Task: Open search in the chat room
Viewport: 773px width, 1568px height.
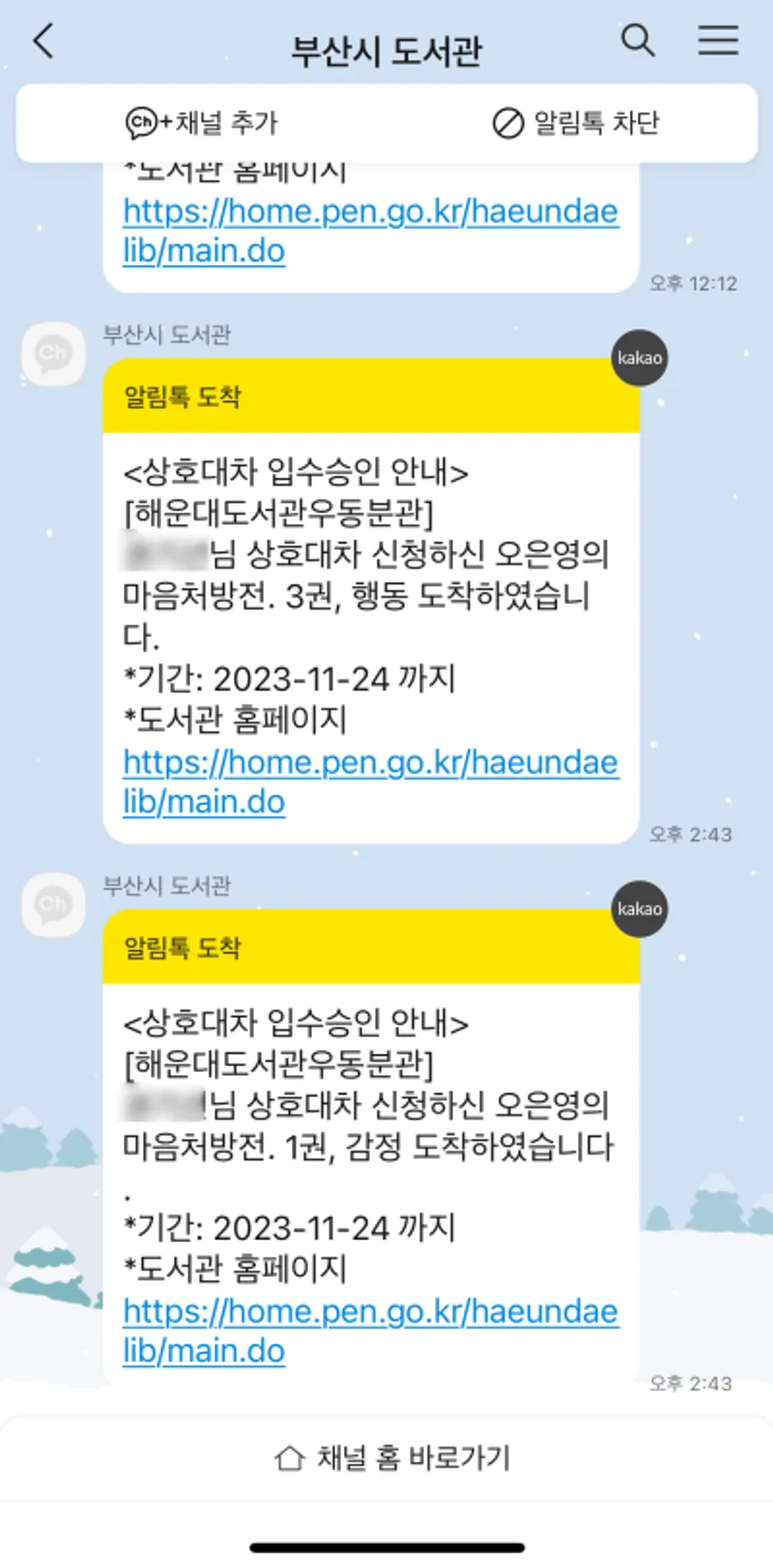Action: tap(638, 41)
